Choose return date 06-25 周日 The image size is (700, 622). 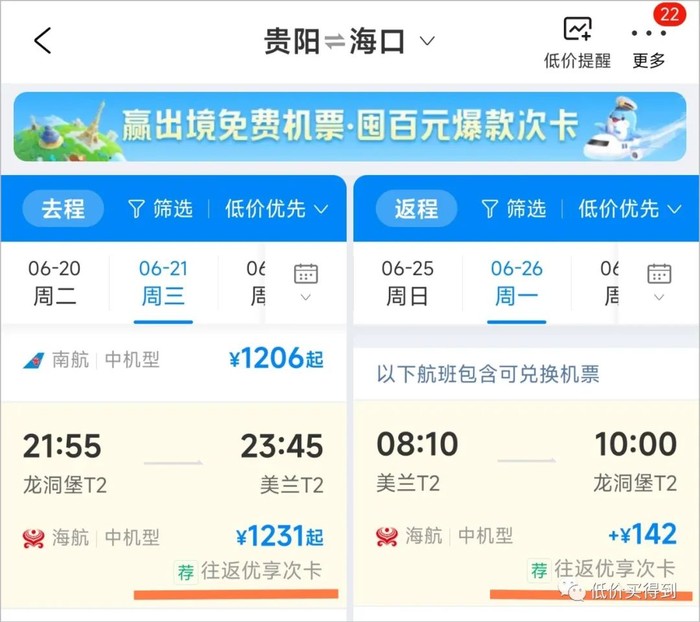tap(407, 282)
